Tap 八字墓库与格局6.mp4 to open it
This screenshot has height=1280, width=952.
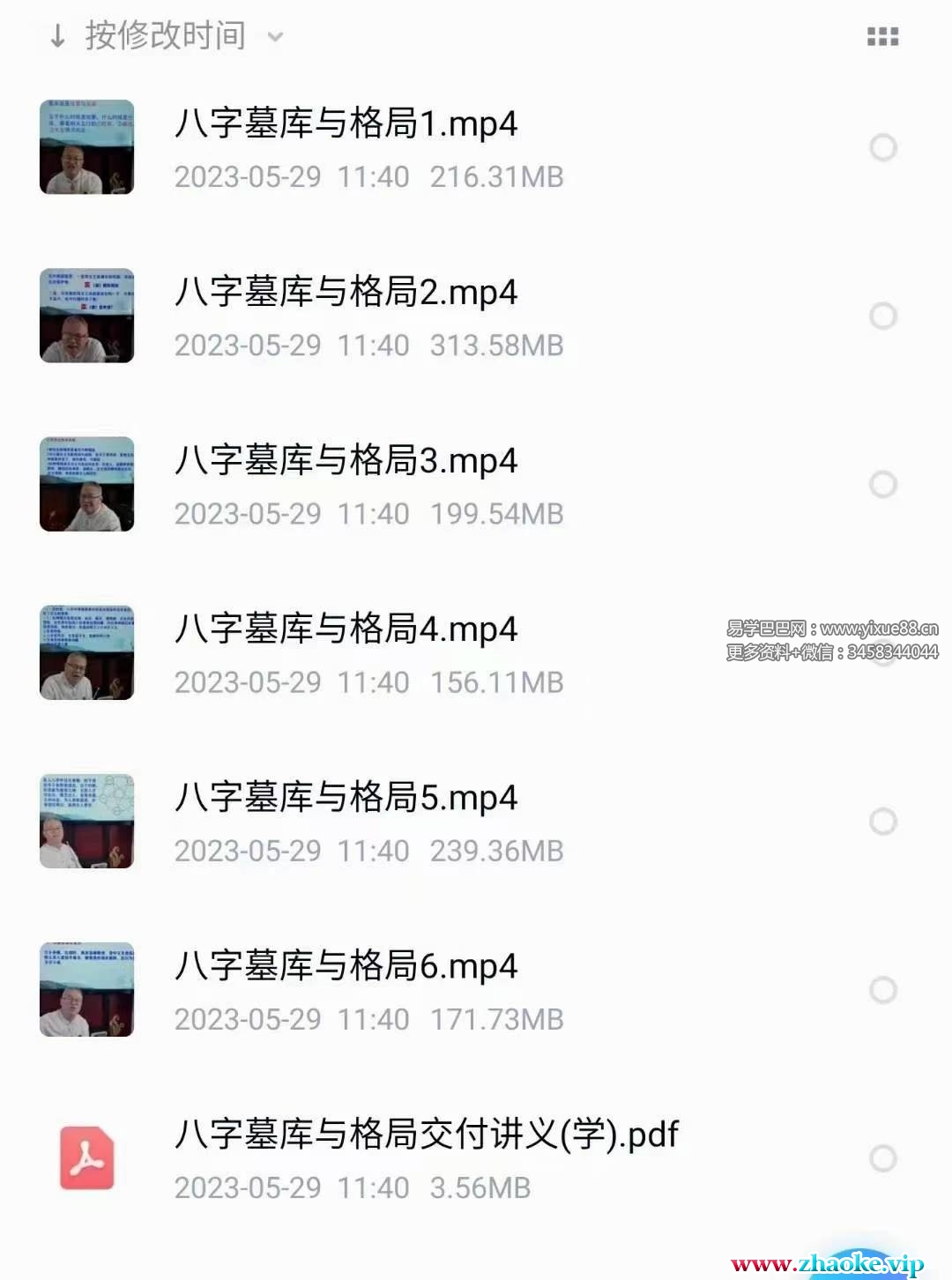[x=346, y=965]
